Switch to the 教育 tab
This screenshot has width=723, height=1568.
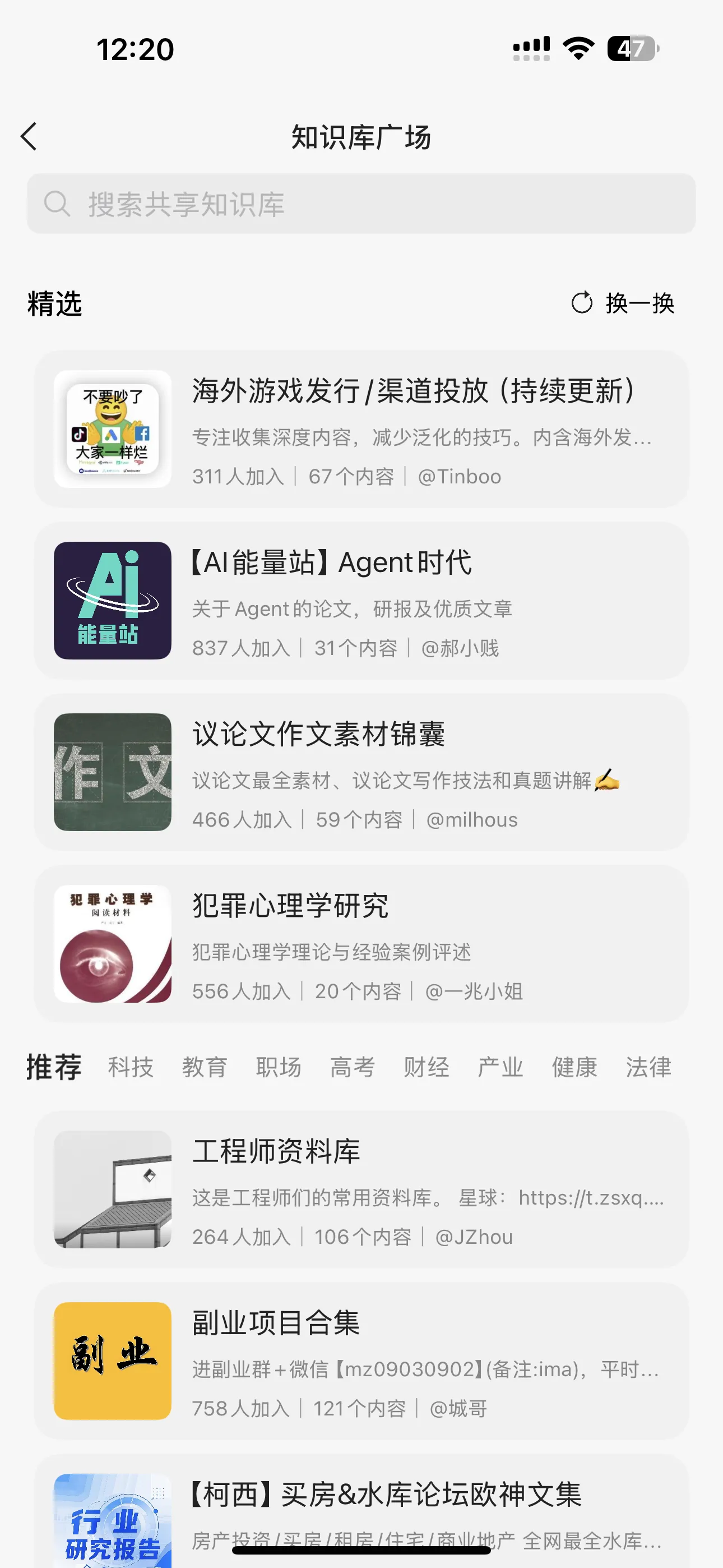coord(205,1067)
